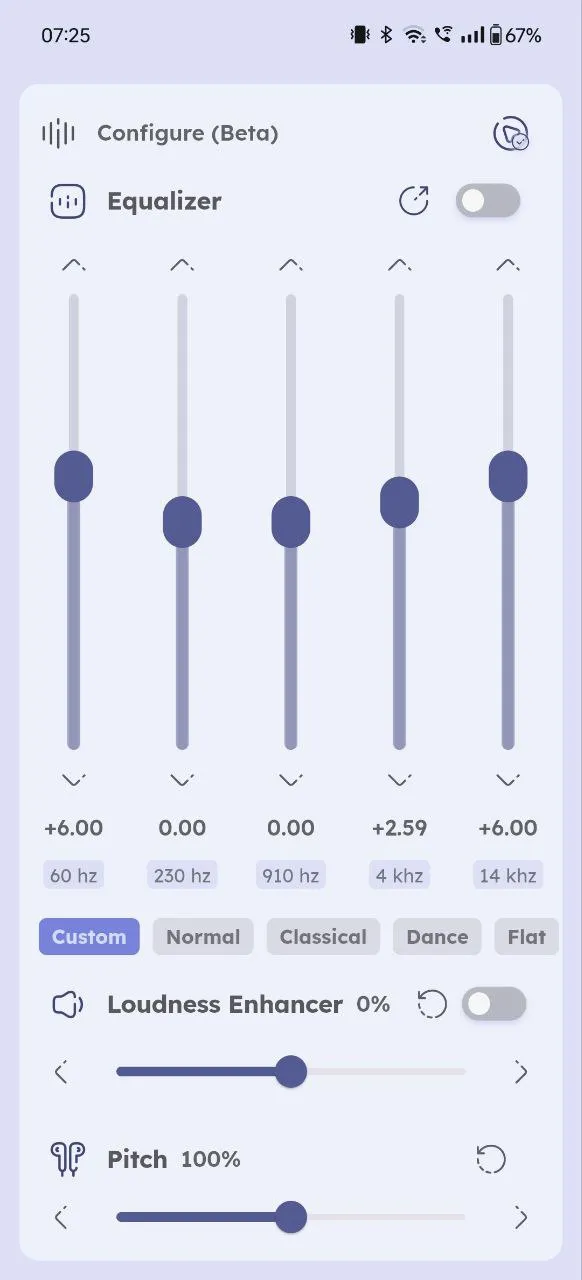This screenshot has width=582, height=1280.
Task: Raise the 60 hz band with up arrow
Action: tap(73, 265)
